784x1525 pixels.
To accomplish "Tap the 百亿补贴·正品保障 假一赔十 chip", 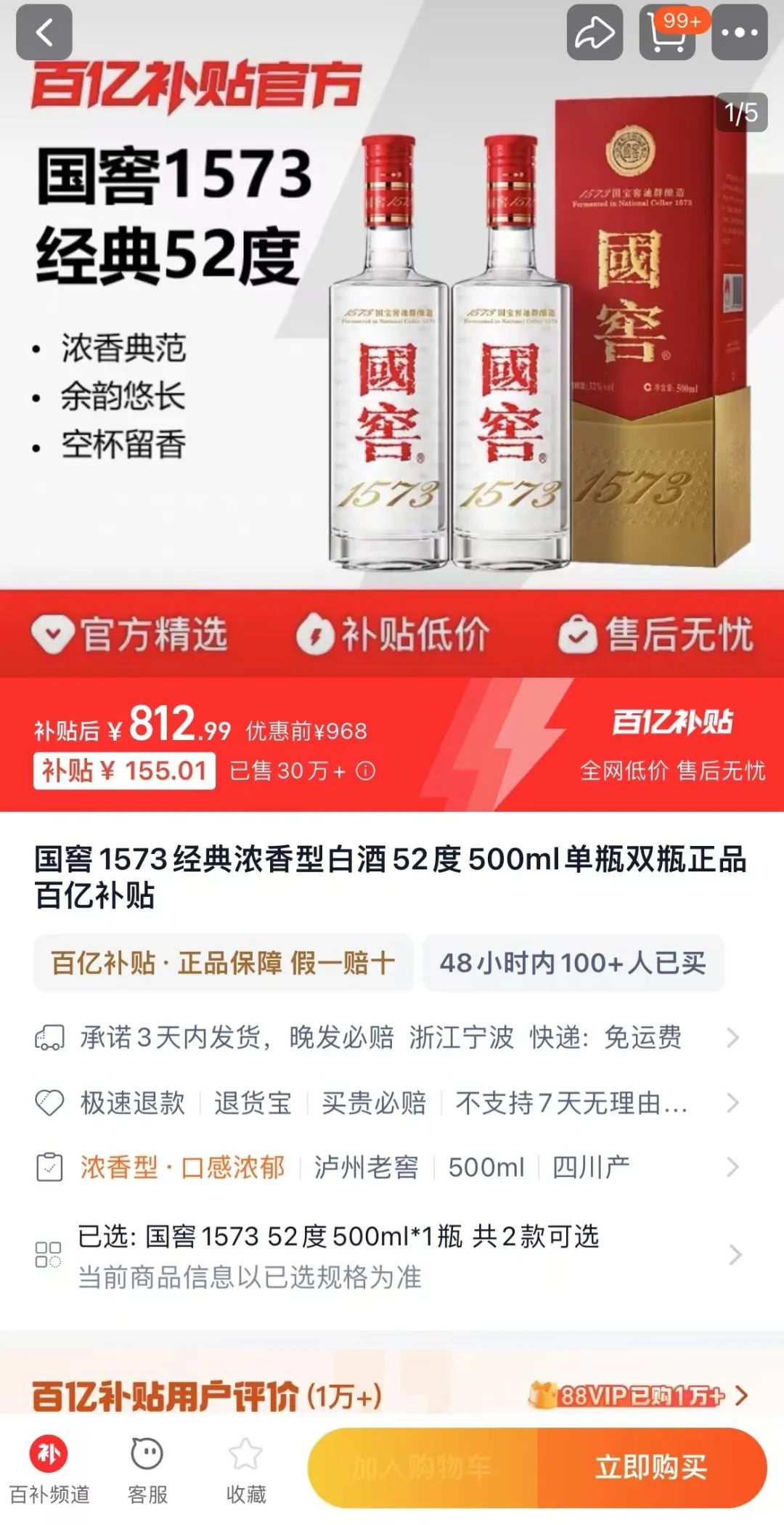I will (x=223, y=963).
